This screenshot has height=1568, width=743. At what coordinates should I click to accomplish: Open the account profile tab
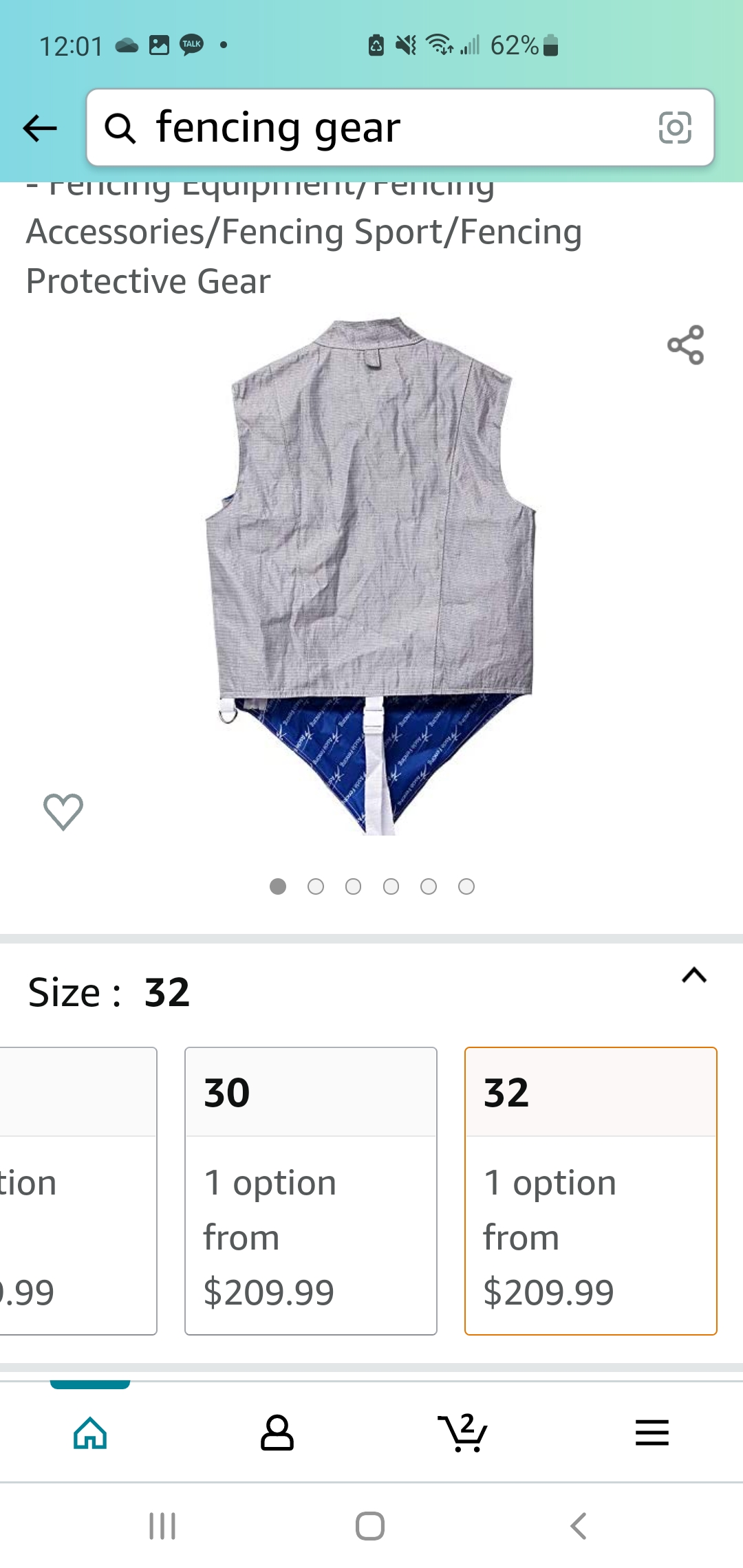[x=277, y=1433]
